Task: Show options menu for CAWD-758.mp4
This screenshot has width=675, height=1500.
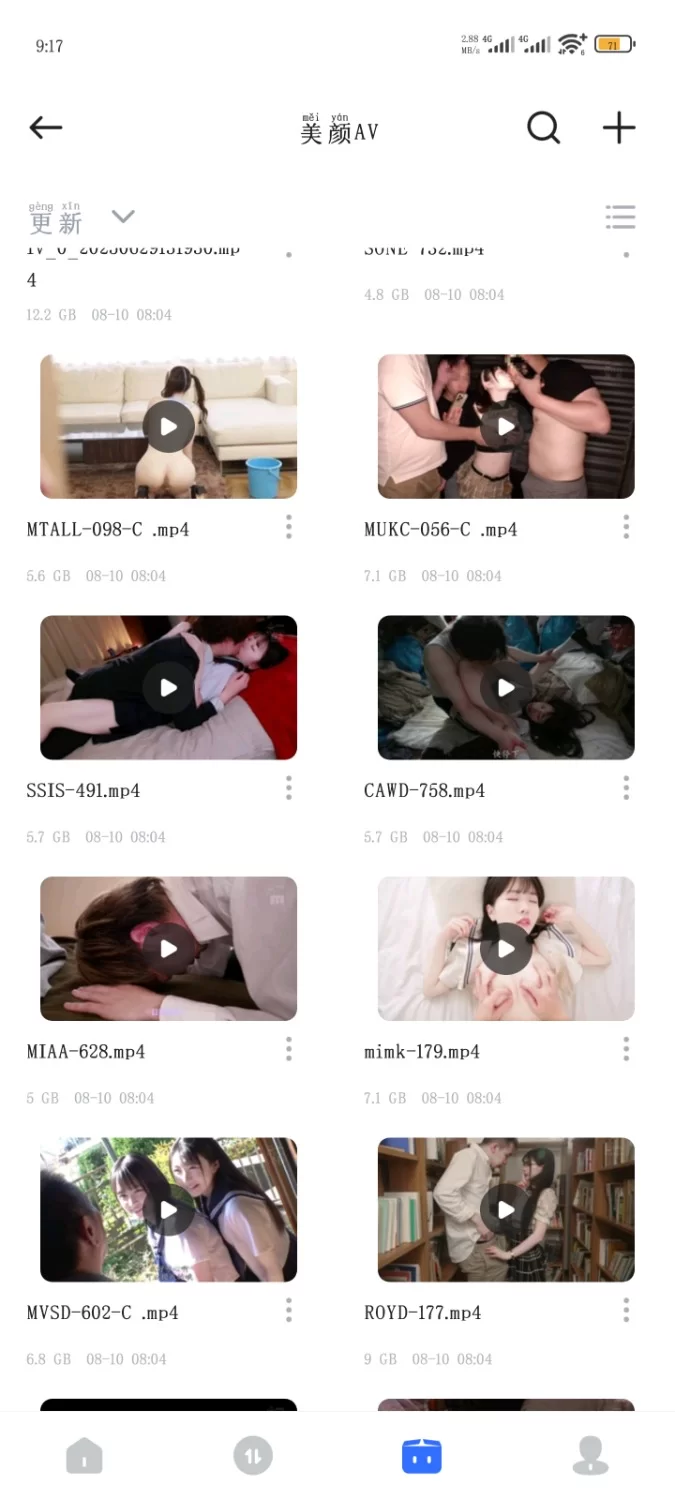Action: click(x=626, y=788)
